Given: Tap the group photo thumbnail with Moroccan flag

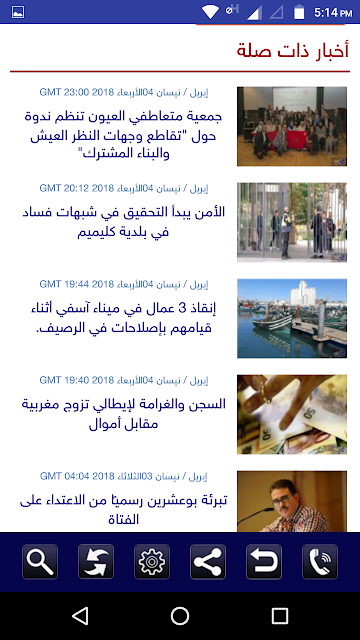Looking at the screenshot, I should (292, 126).
